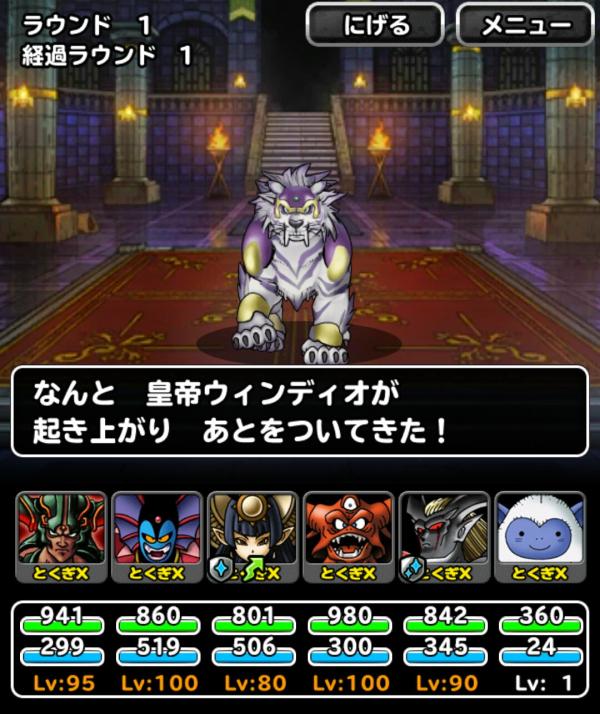Open the メニュー menu button
The height and width of the screenshot is (714, 600).
coord(525,24)
